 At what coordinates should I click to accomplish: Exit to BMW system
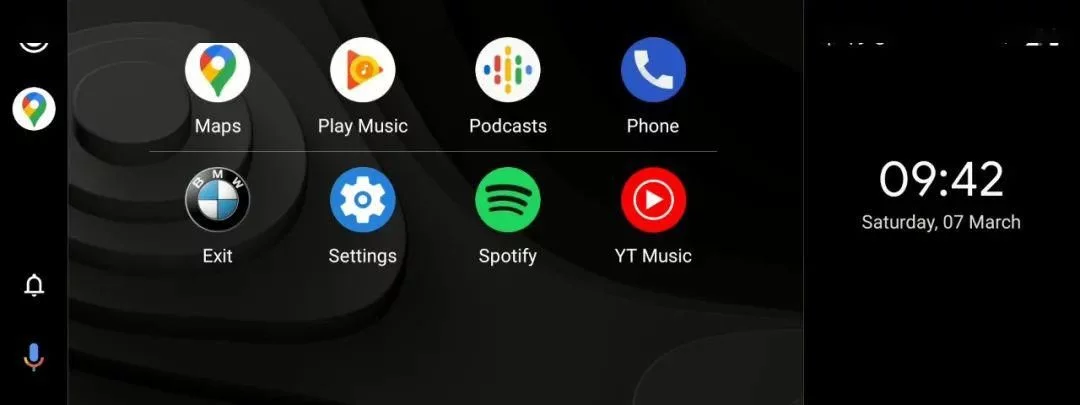click(218, 201)
